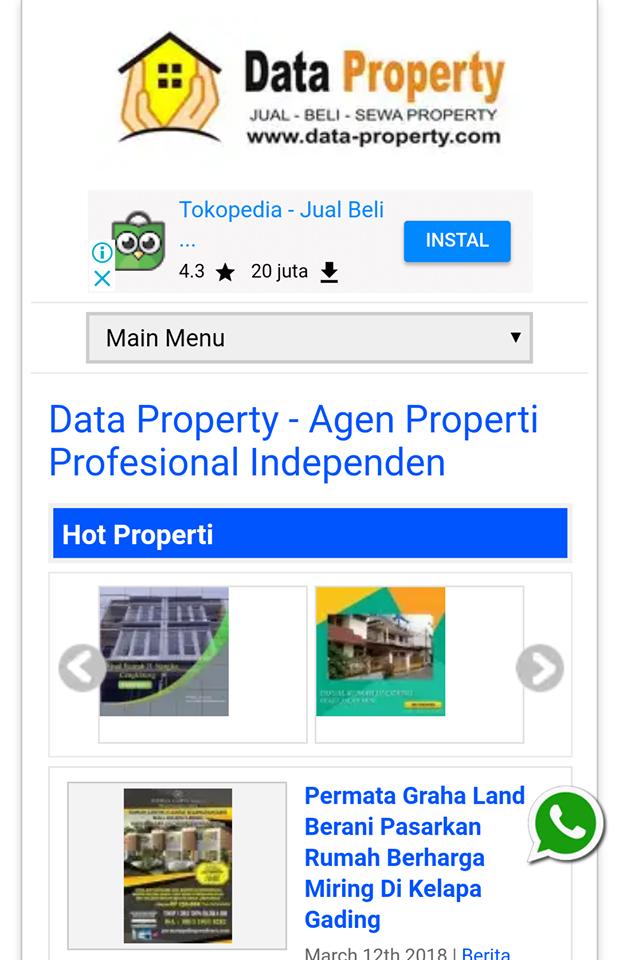This screenshot has width=619, height=960.
Task: Open the Main Menu dropdown
Action: [309, 338]
